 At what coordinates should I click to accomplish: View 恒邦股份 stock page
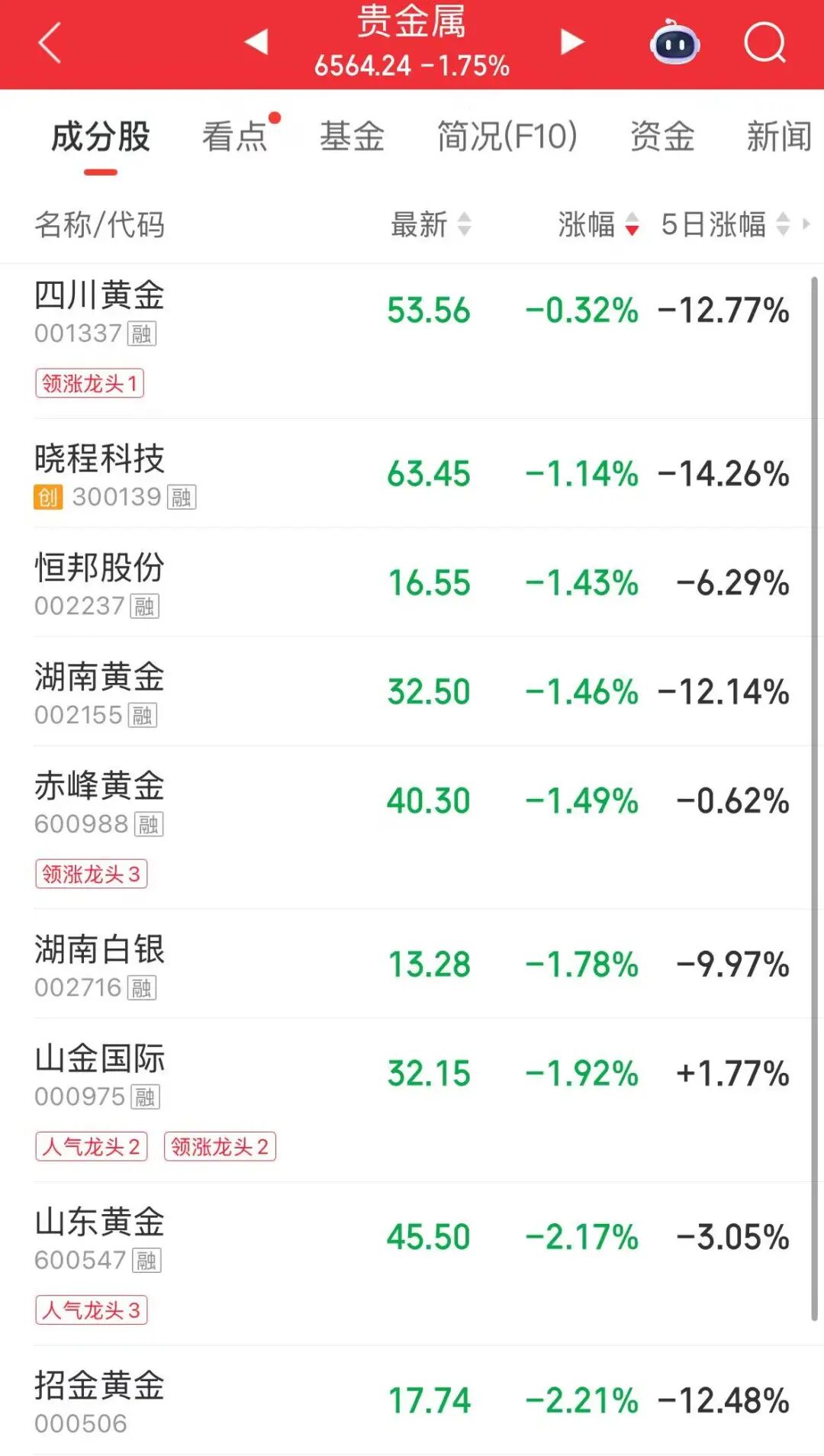100,569
